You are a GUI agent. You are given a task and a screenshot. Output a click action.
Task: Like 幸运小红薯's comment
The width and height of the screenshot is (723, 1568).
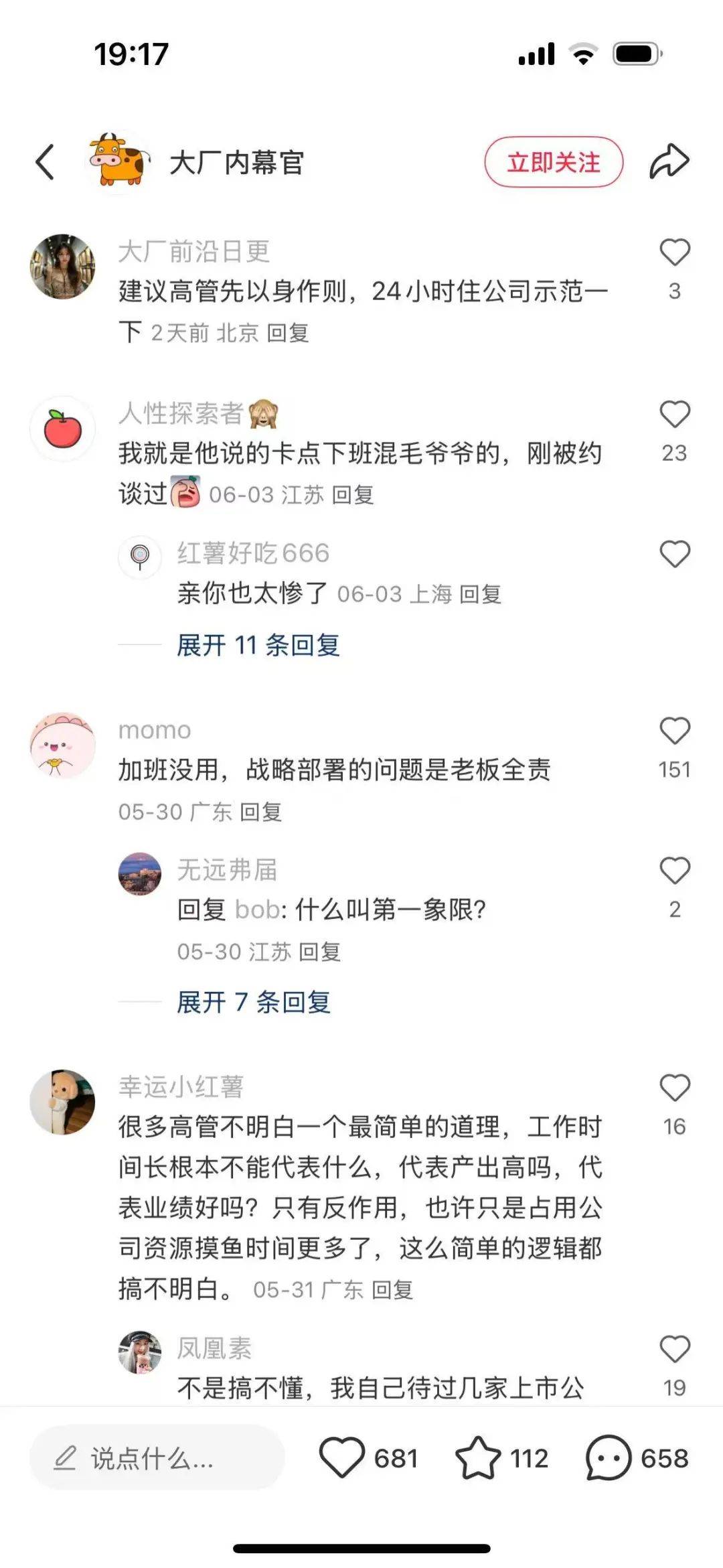pyautogui.click(x=674, y=1088)
